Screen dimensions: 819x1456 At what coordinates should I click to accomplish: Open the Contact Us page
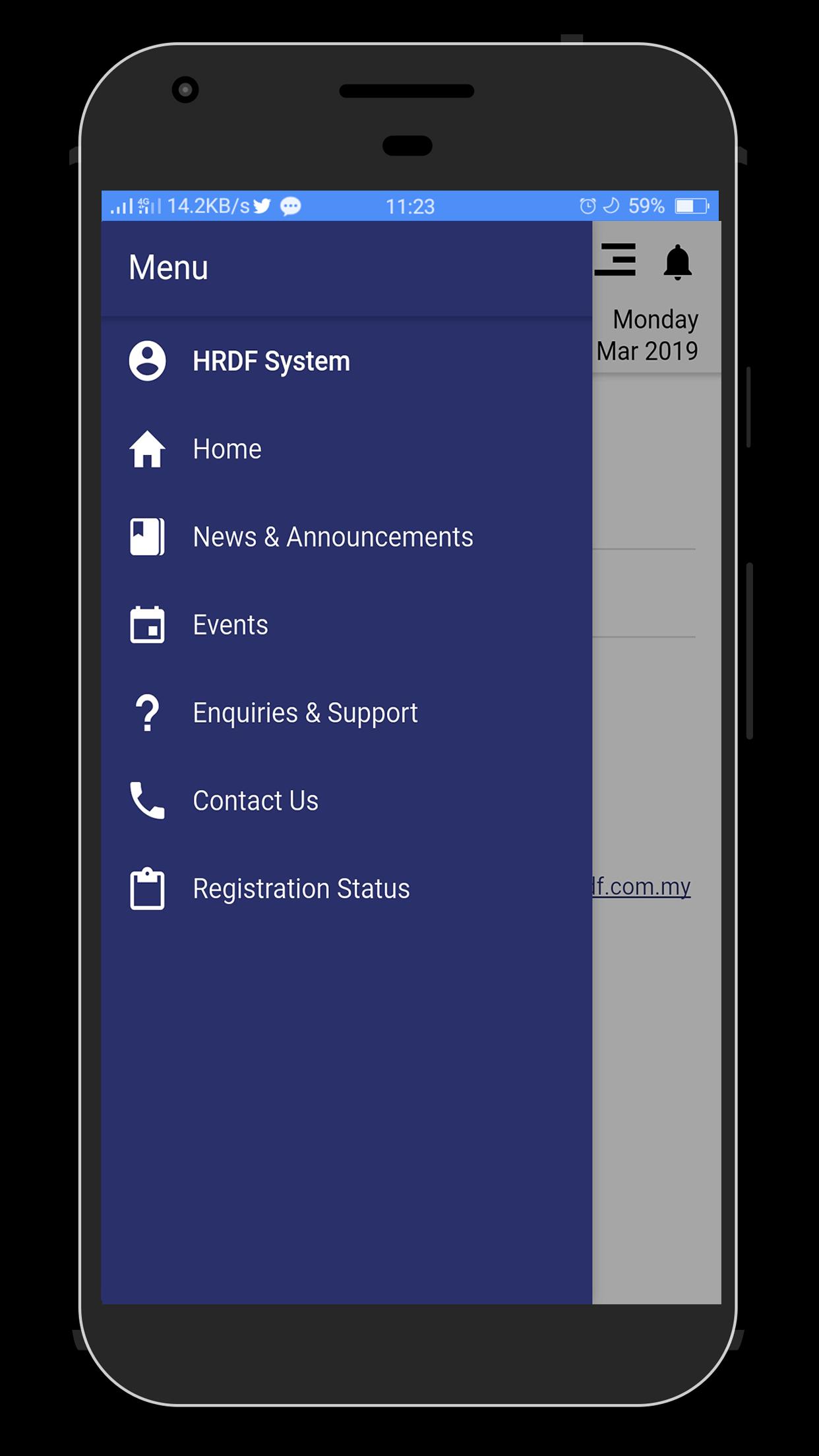tap(255, 801)
